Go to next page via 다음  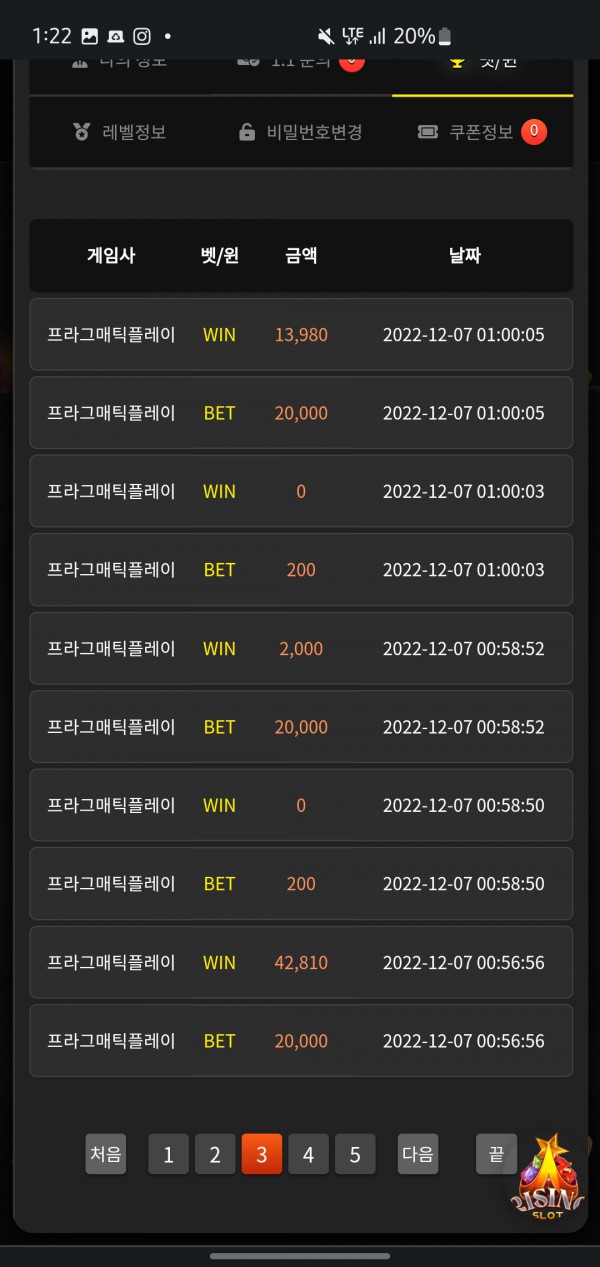point(418,1154)
